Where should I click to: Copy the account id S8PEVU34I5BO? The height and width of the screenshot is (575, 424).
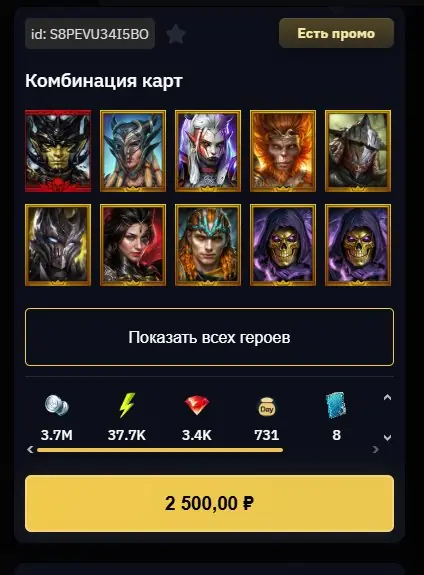click(90, 34)
